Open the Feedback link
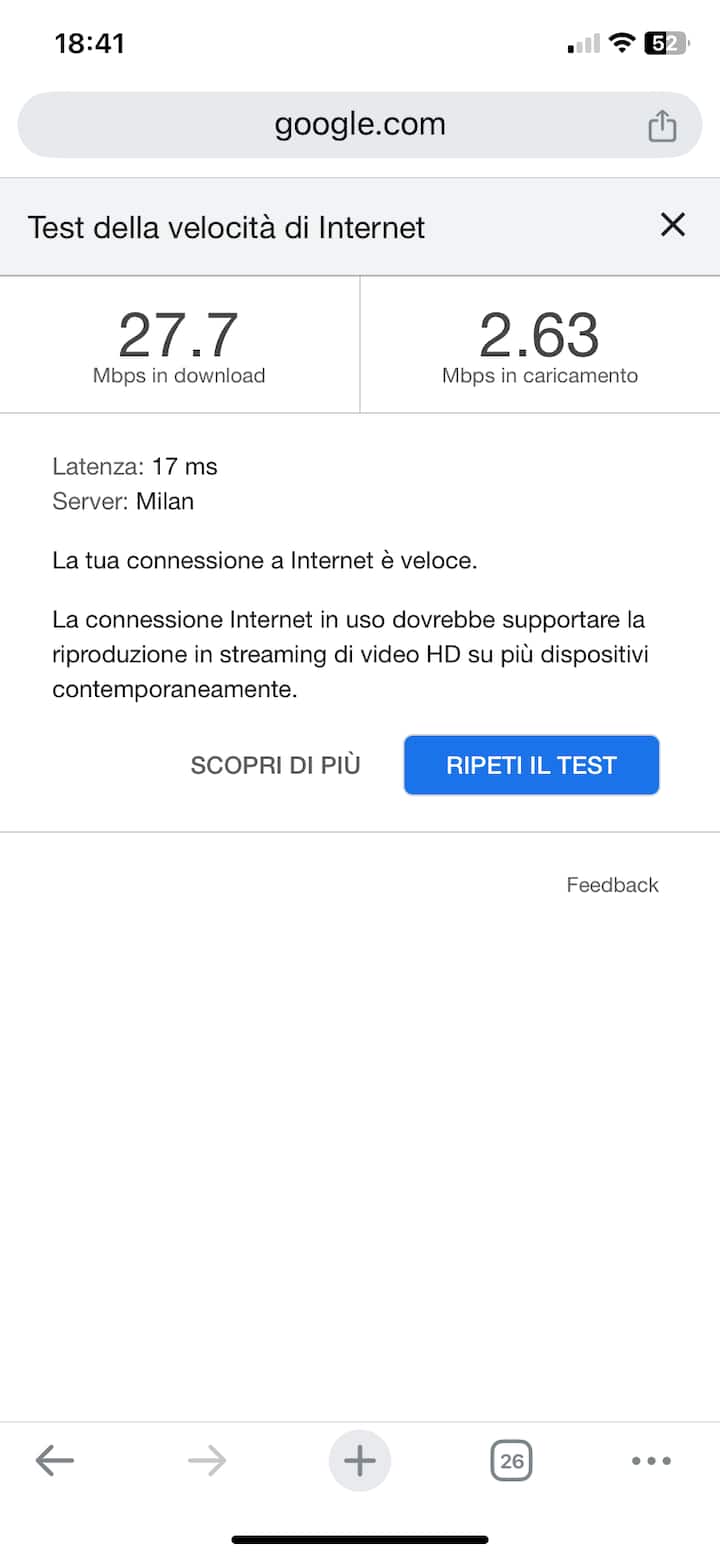Image resolution: width=720 pixels, height=1558 pixels. [612, 885]
